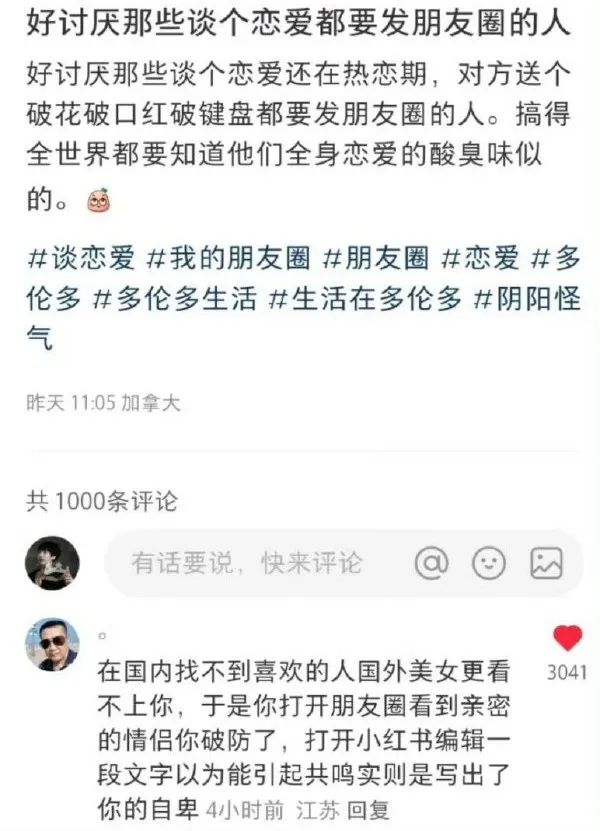Open the hashtag #生活在多伦多
Viewport: 600px width, 831px height.
pos(365,299)
